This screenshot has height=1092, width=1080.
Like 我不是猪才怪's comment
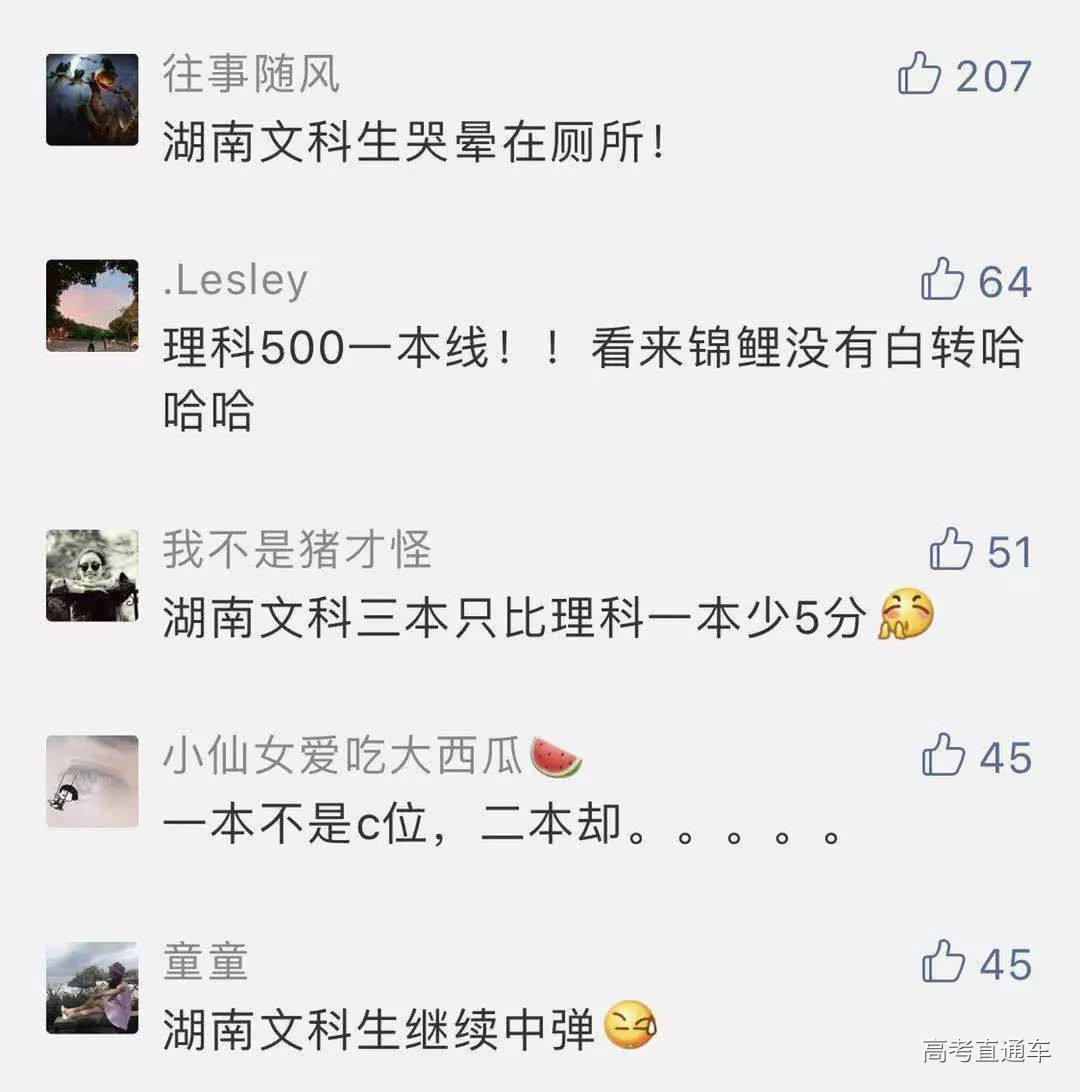click(951, 550)
